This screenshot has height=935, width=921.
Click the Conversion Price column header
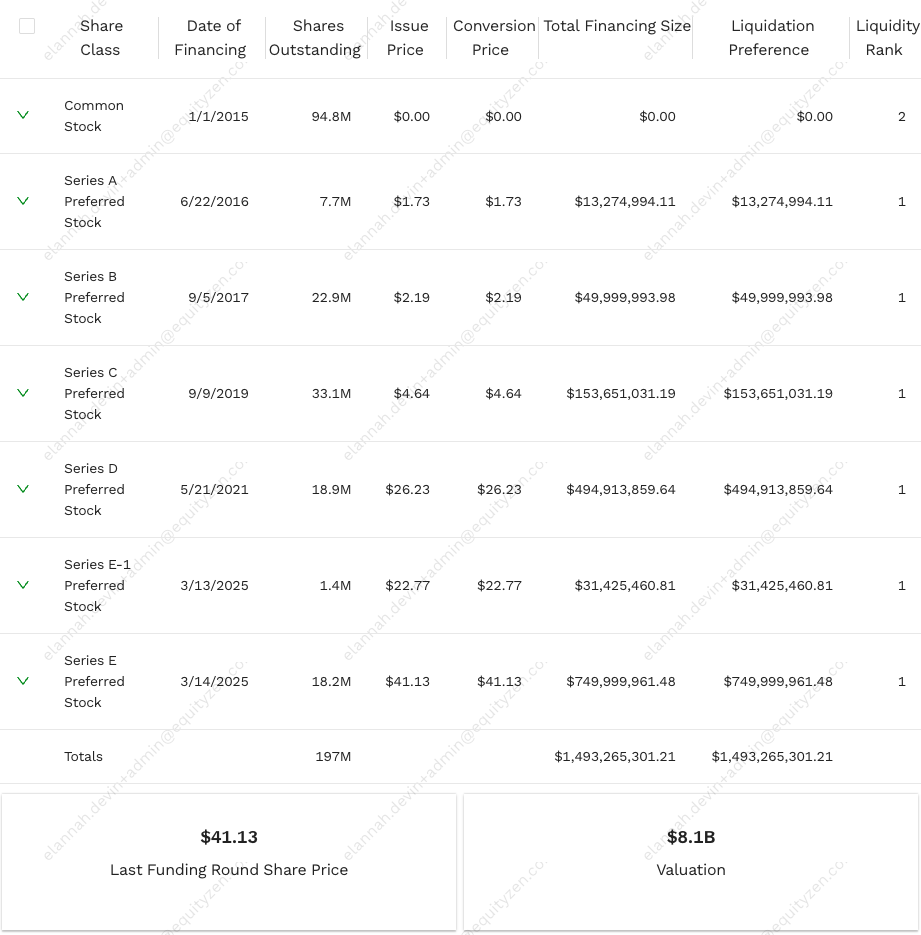click(x=491, y=37)
